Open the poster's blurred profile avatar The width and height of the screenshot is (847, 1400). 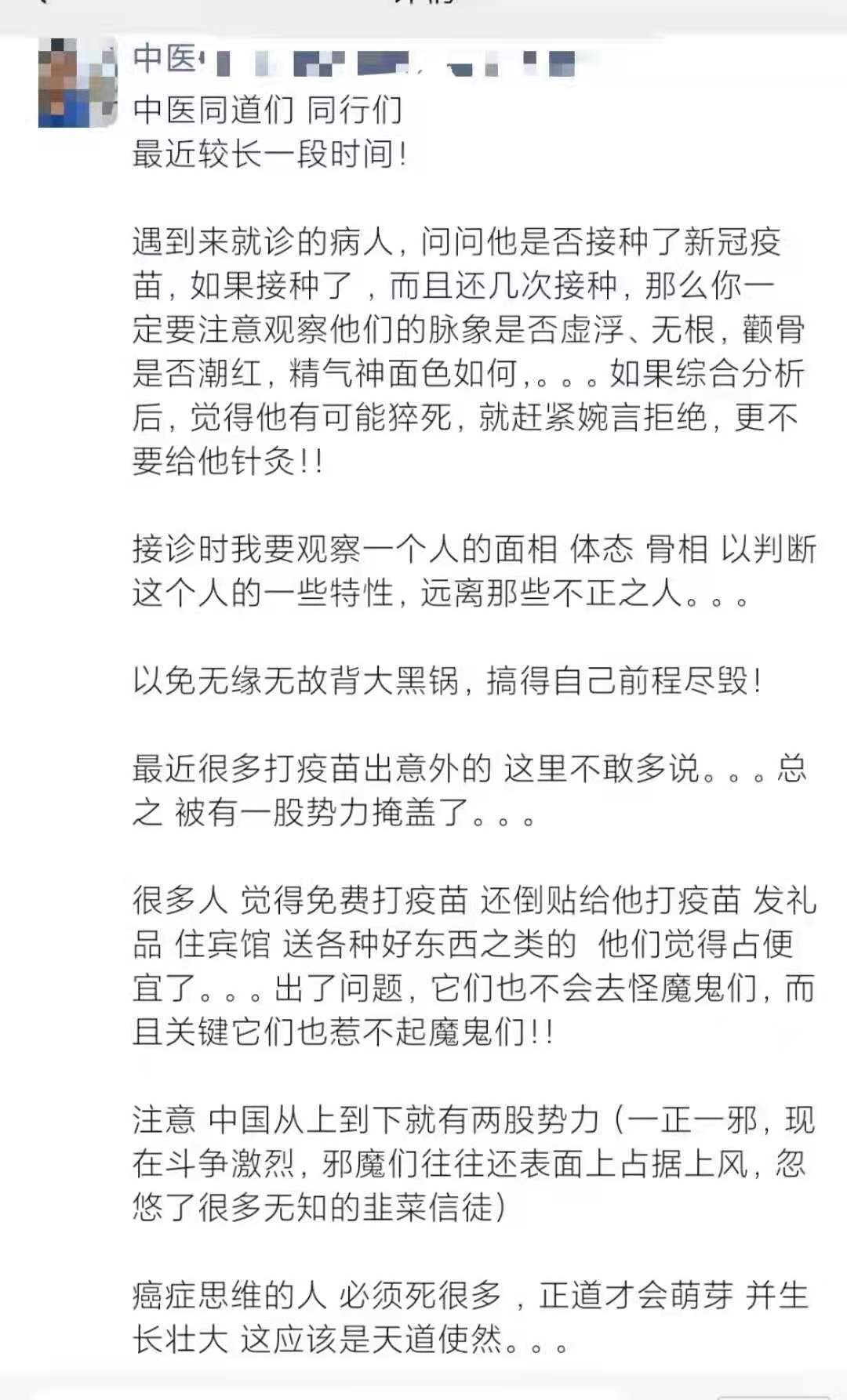(78, 82)
